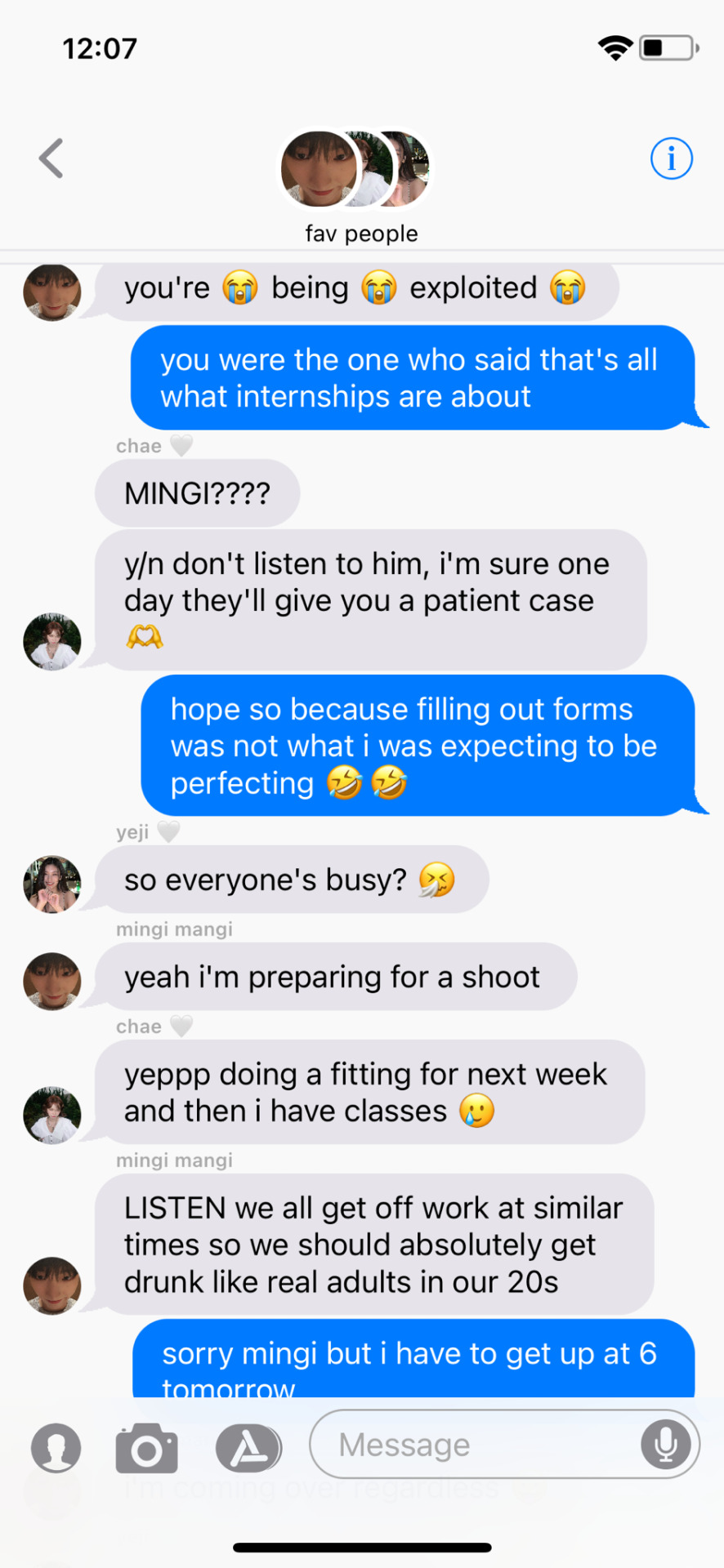Go back to the conversations list

(51, 158)
